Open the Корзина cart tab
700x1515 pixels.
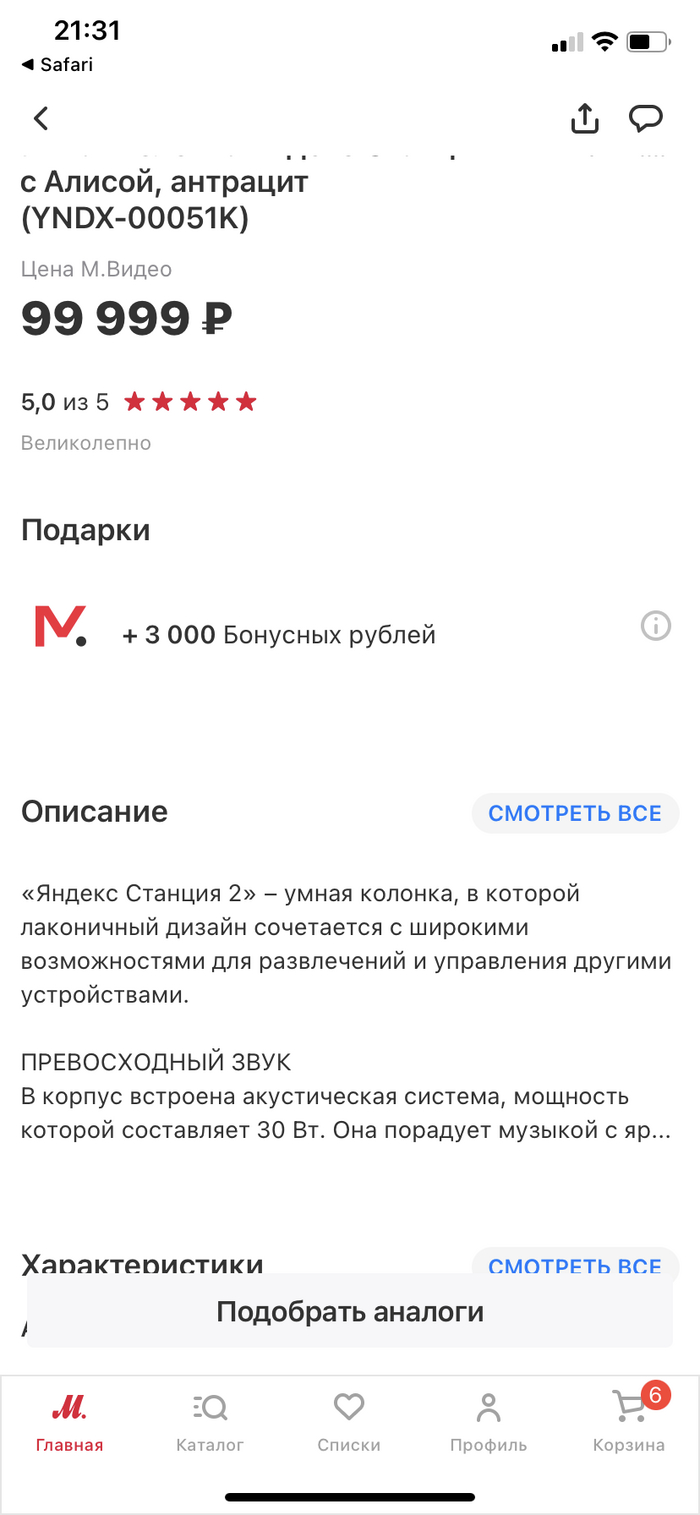pyautogui.click(x=629, y=1423)
